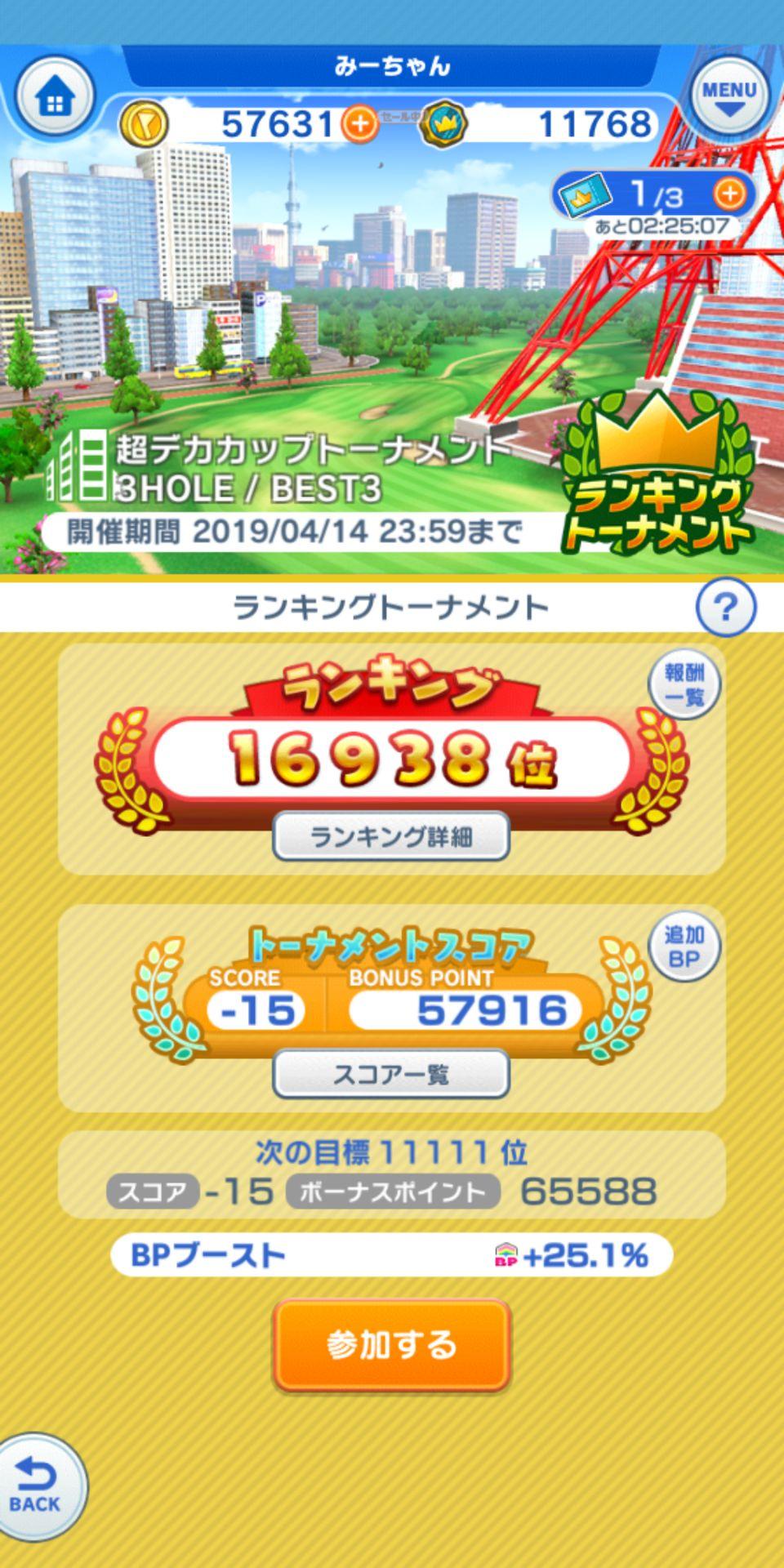Viewport: 784px width, 1568px height.
Task: Go back with the BACK button
Action: [x=36, y=1486]
